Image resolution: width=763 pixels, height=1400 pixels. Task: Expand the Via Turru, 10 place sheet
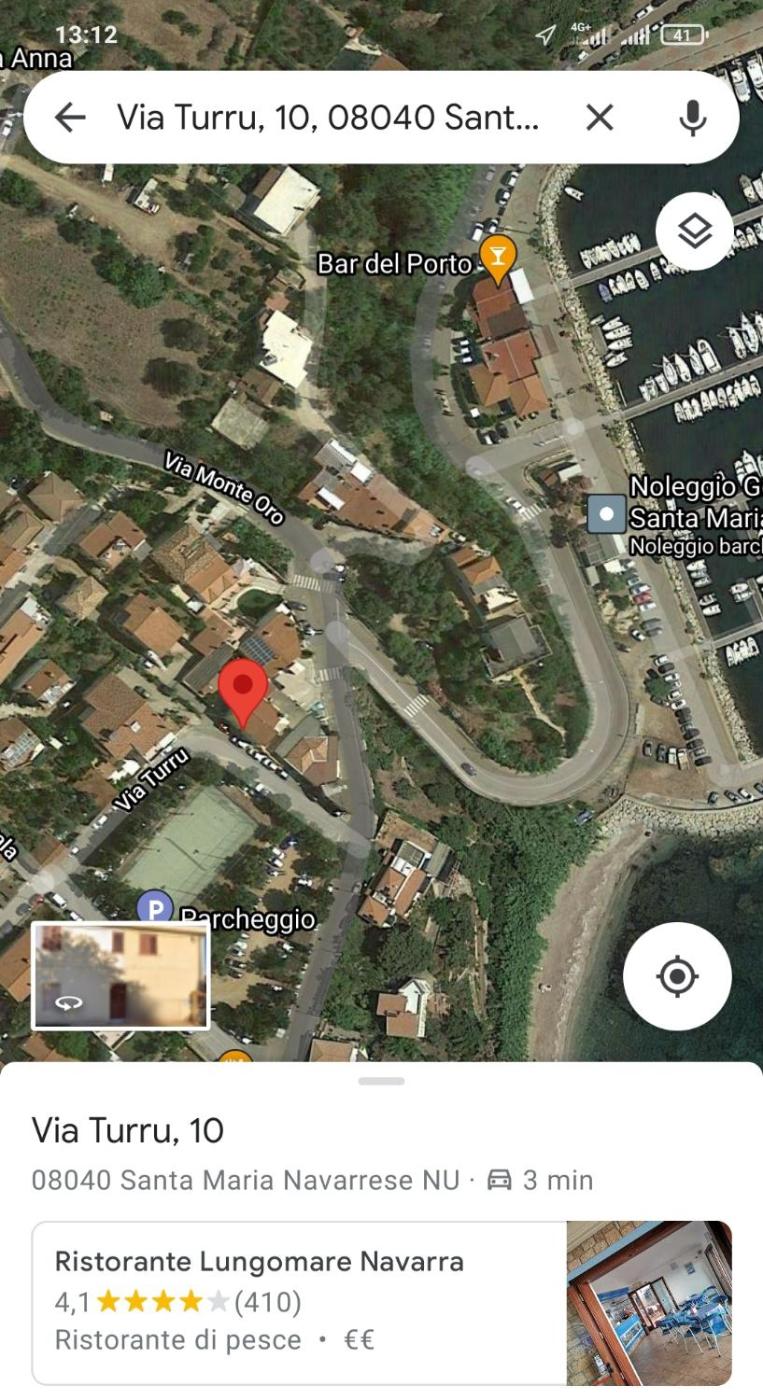point(381,1081)
